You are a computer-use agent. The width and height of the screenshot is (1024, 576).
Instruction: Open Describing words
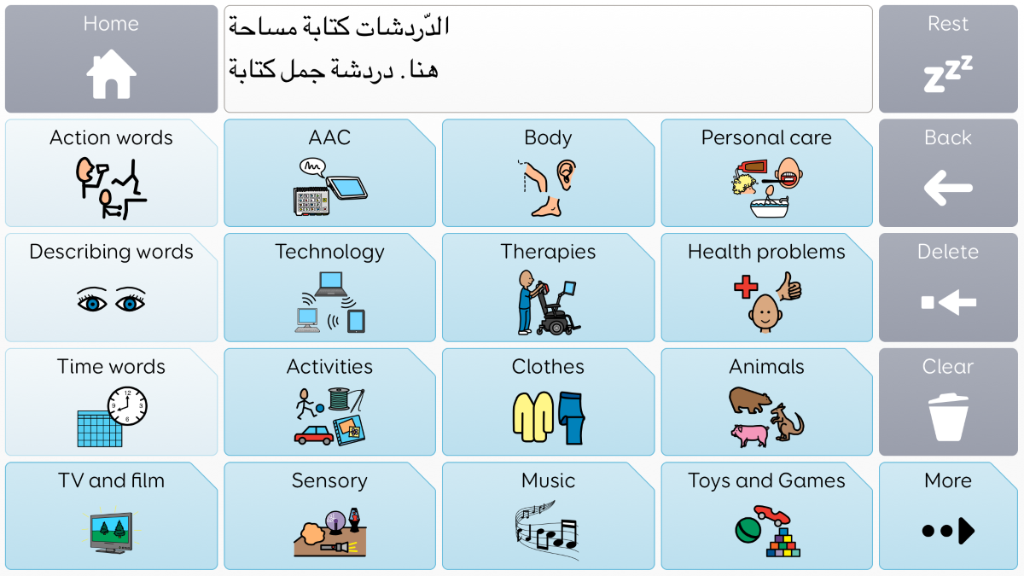[x=111, y=288]
